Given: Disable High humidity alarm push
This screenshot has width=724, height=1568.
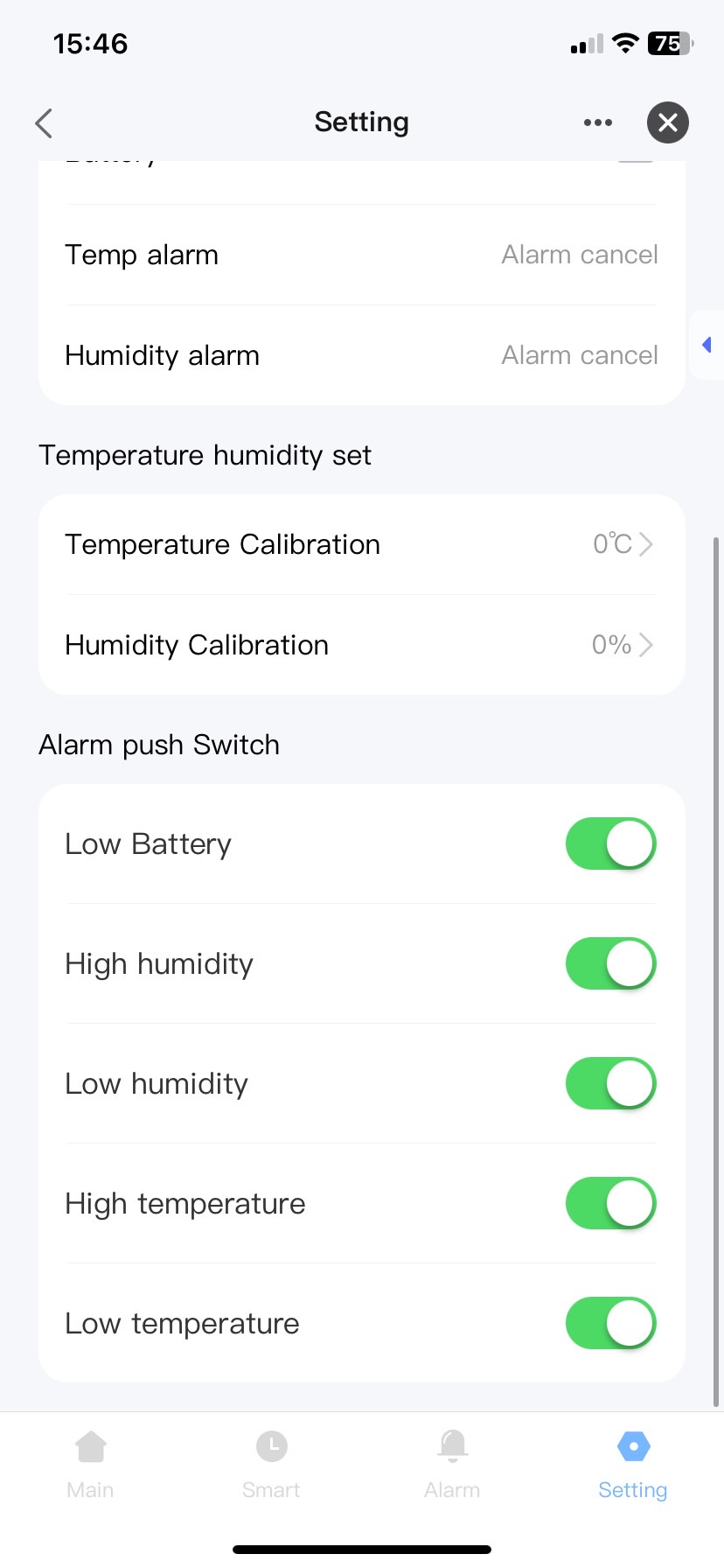Looking at the screenshot, I should point(610,963).
